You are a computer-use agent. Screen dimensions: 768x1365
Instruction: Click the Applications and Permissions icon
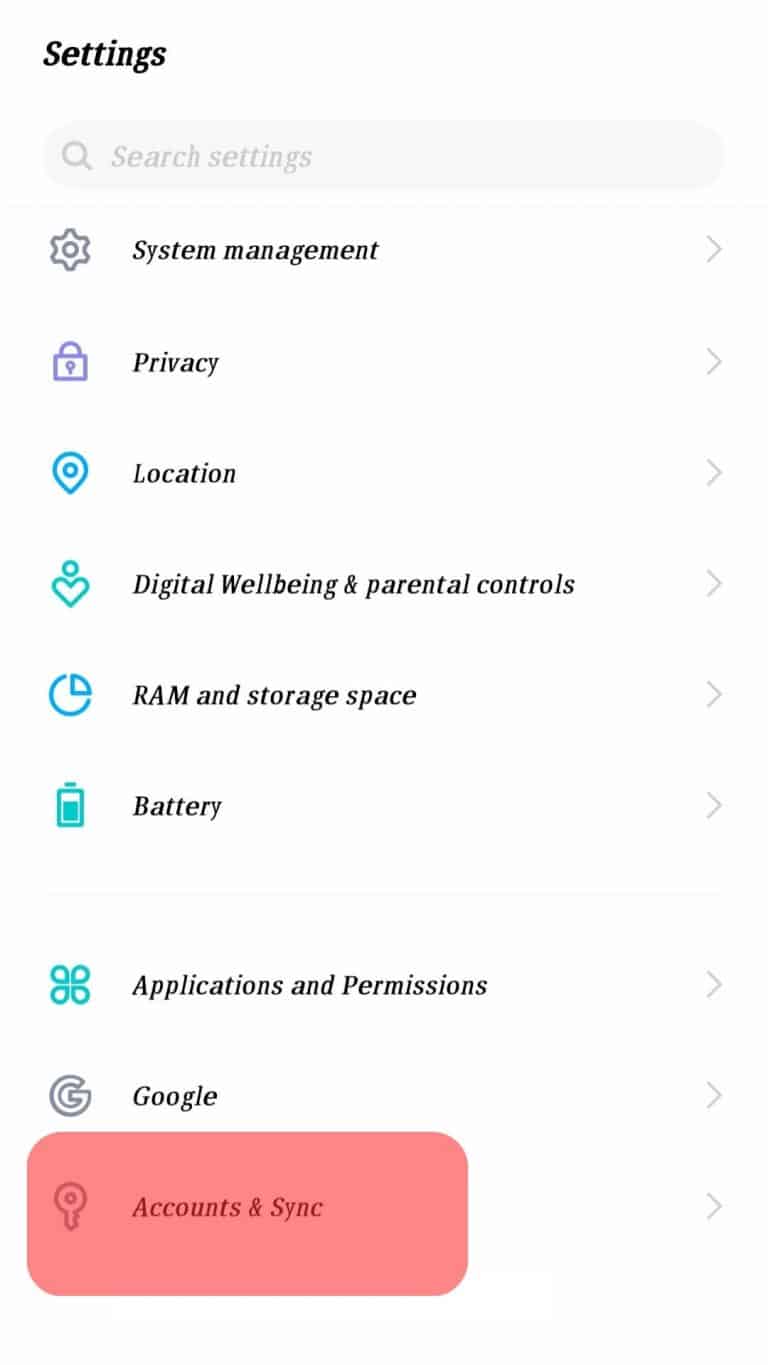tap(68, 985)
